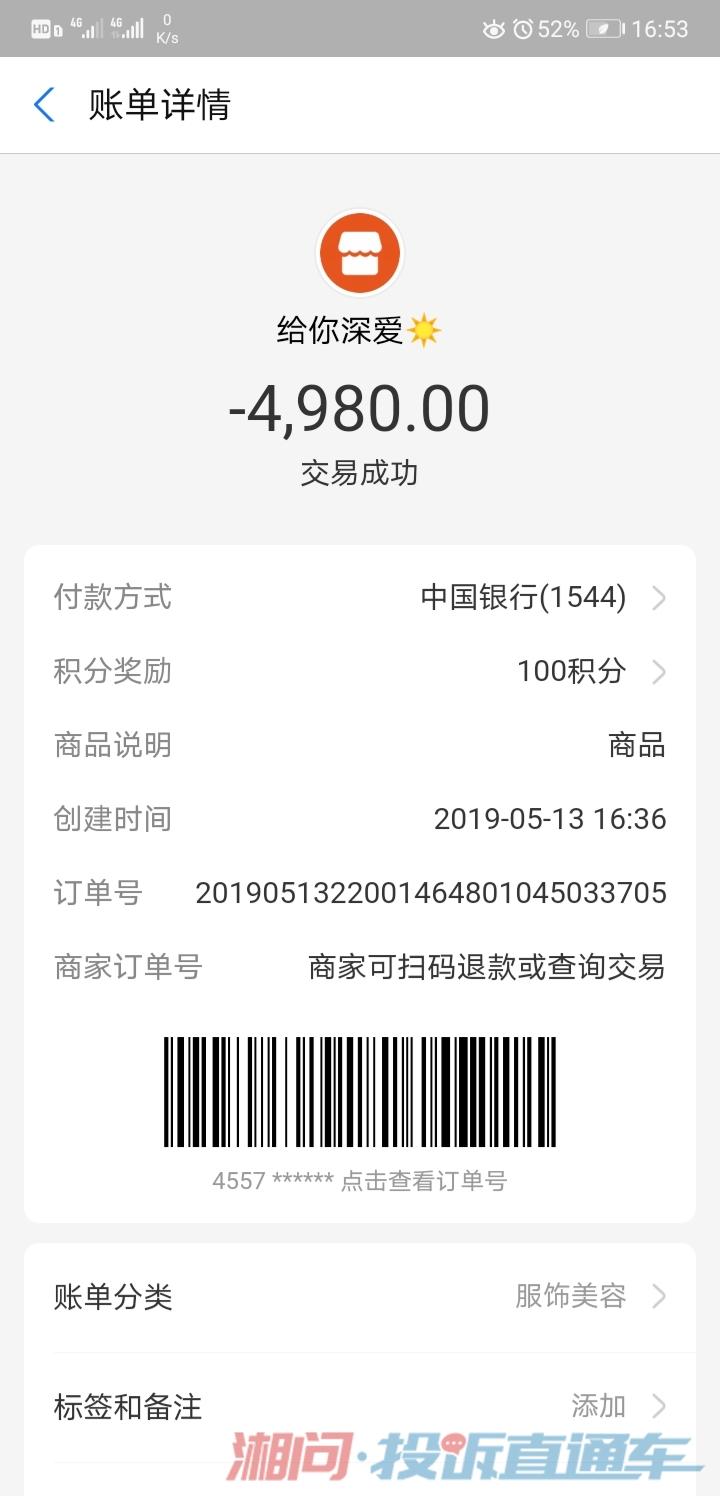Tap the 交易成功 status label

pyautogui.click(x=360, y=473)
